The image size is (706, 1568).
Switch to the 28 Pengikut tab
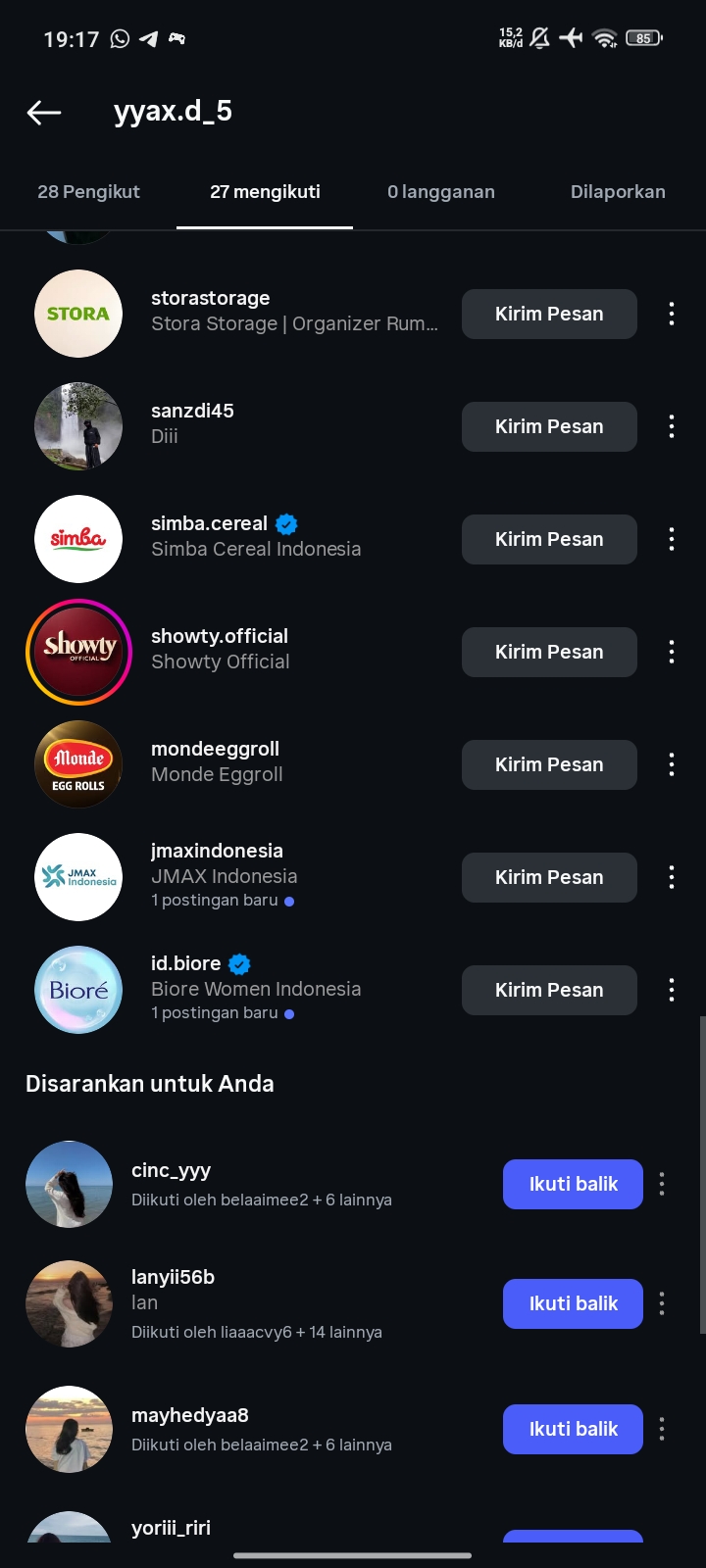(x=88, y=192)
